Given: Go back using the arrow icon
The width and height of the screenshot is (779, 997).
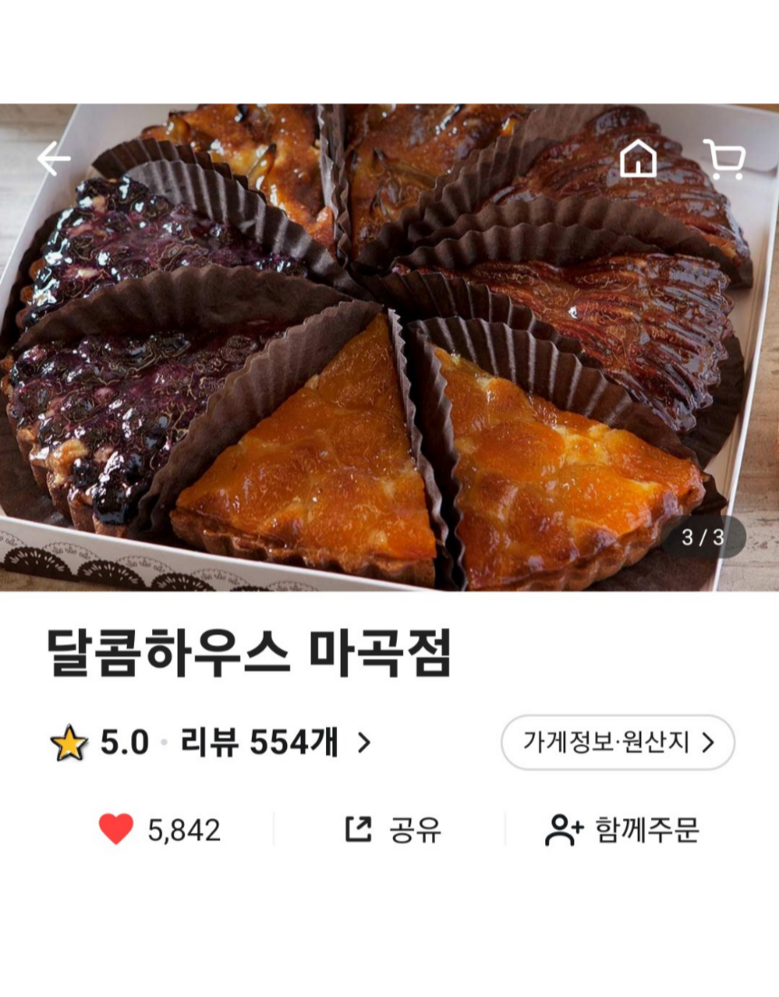Looking at the screenshot, I should point(54,159).
